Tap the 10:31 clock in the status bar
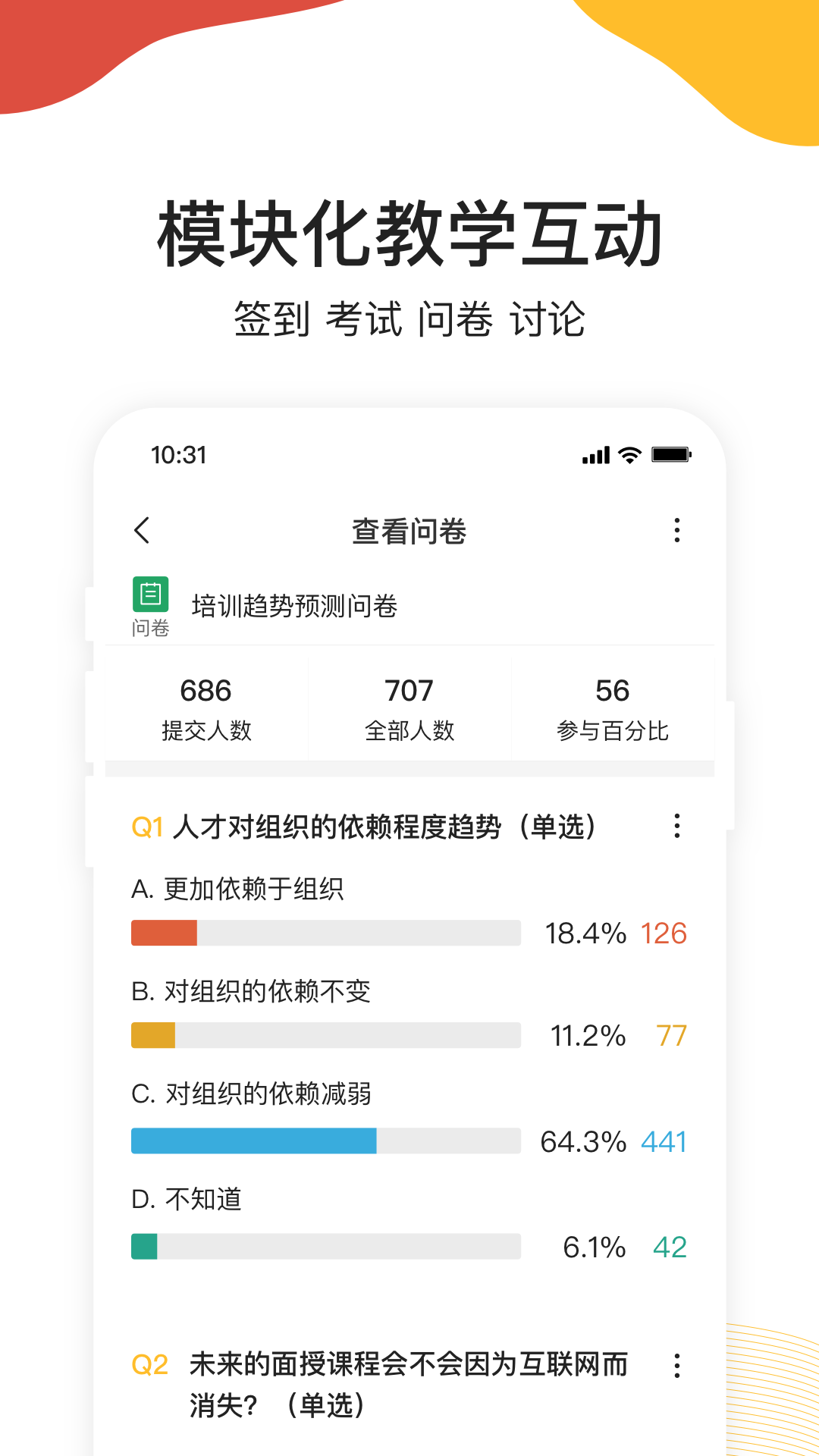Image resolution: width=819 pixels, height=1456 pixels. coord(179,453)
